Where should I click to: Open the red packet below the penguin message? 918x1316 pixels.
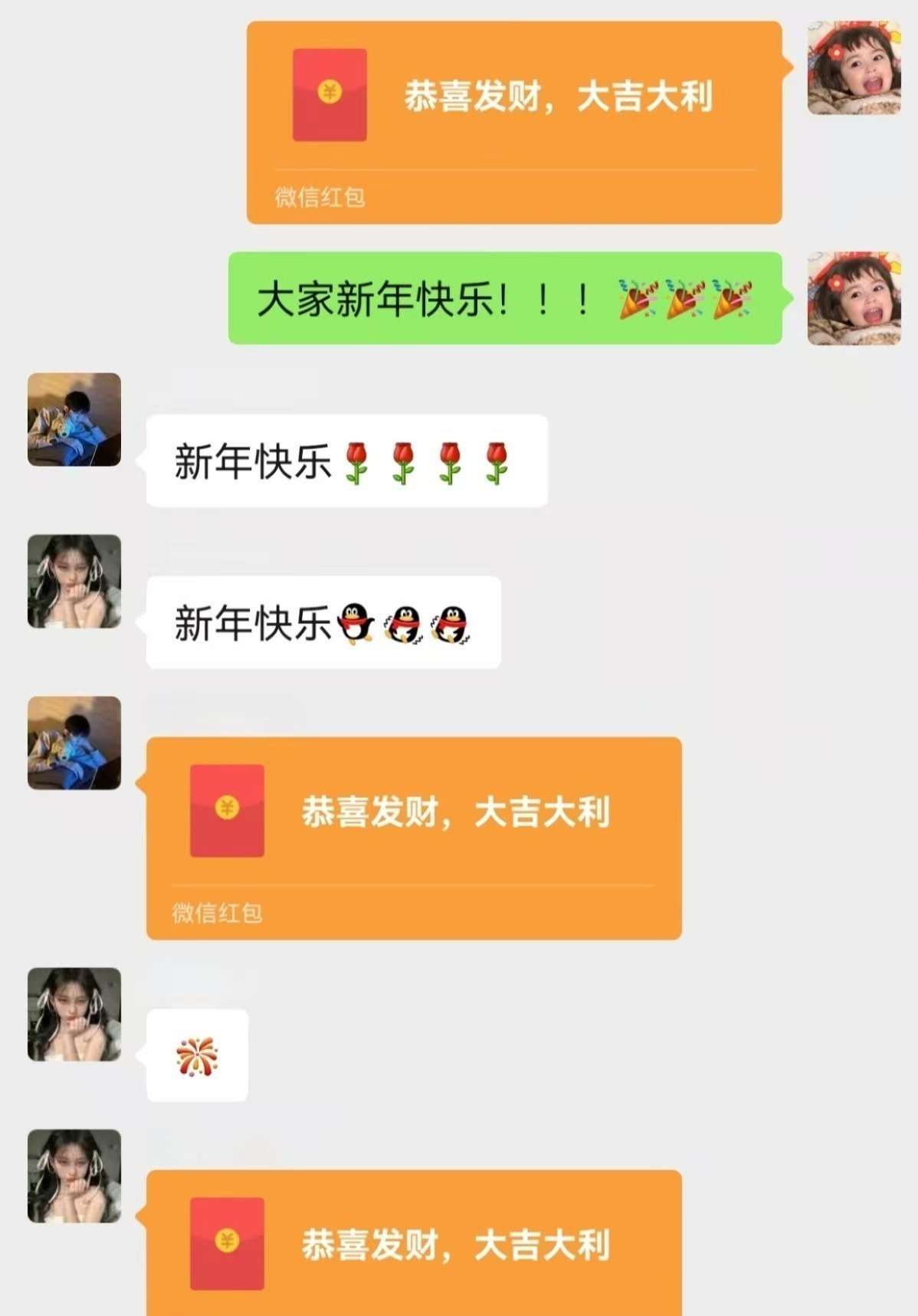tap(414, 837)
